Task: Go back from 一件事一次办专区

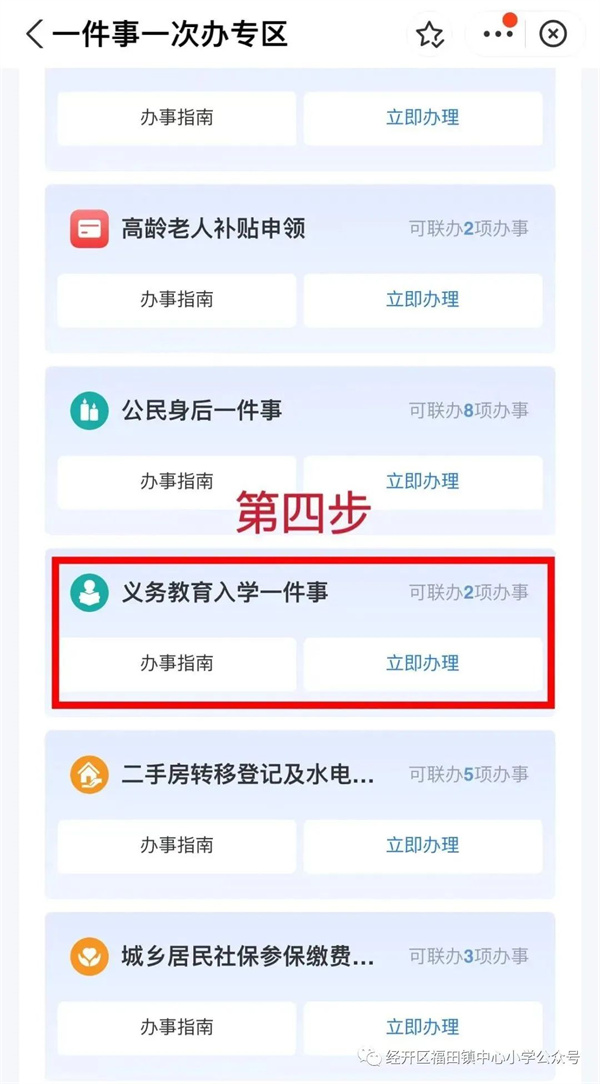Action: 35,34
